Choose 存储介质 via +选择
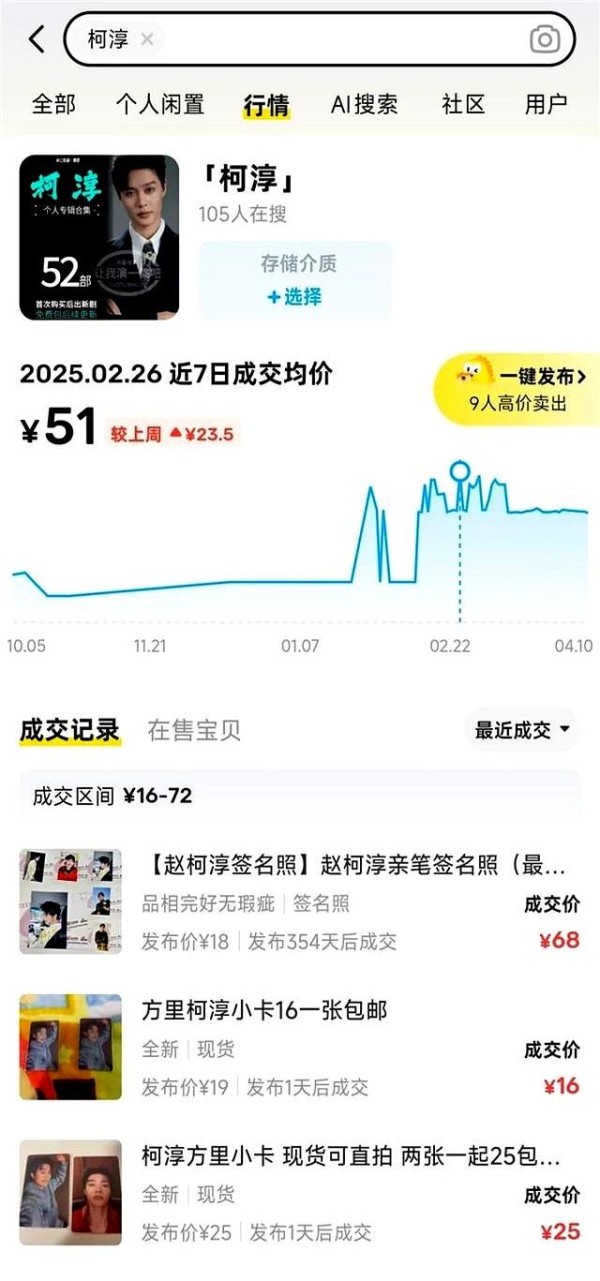The height and width of the screenshot is (1281, 600). tap(295, 296)
